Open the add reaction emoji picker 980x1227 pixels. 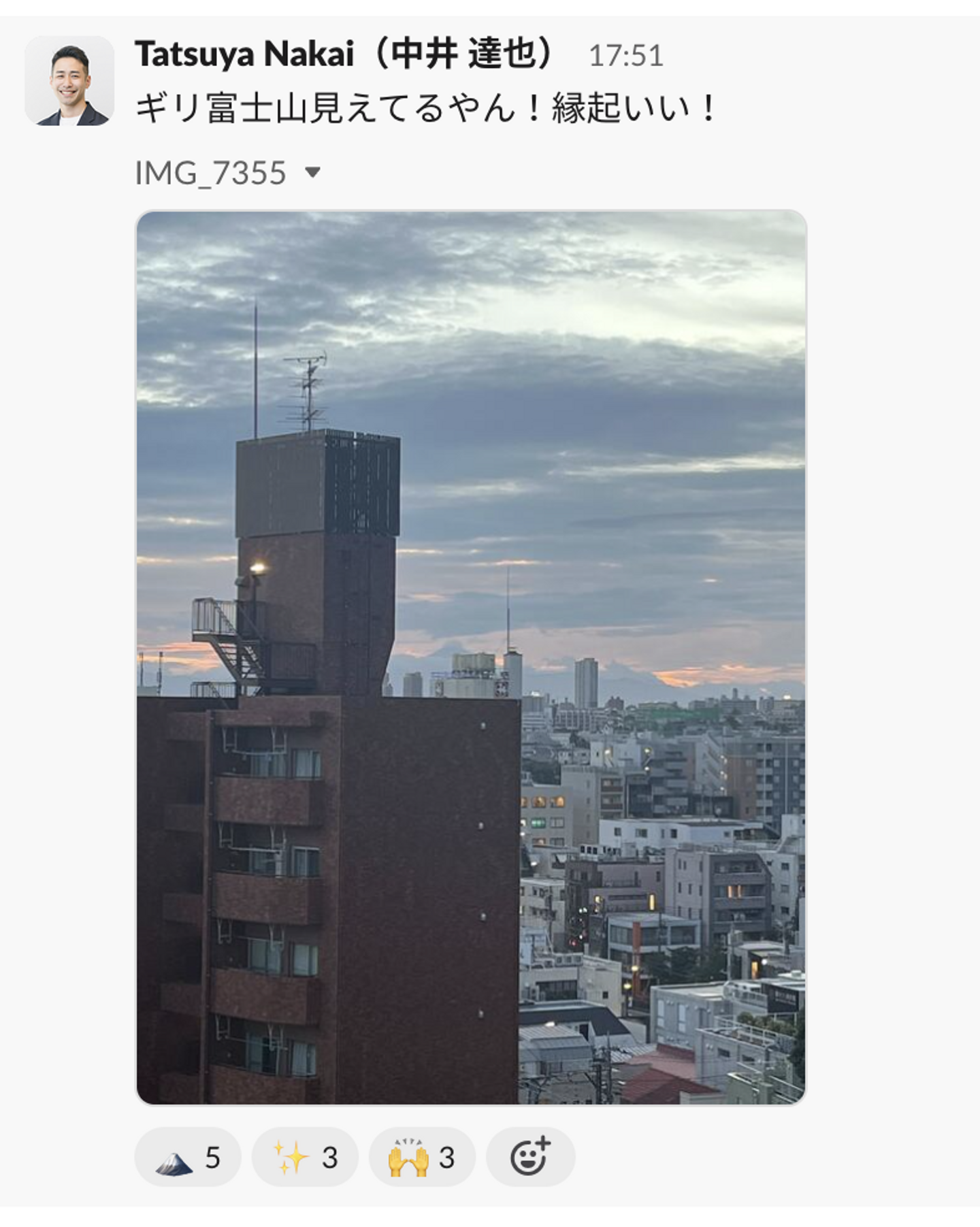click(x=530, y=1157)
